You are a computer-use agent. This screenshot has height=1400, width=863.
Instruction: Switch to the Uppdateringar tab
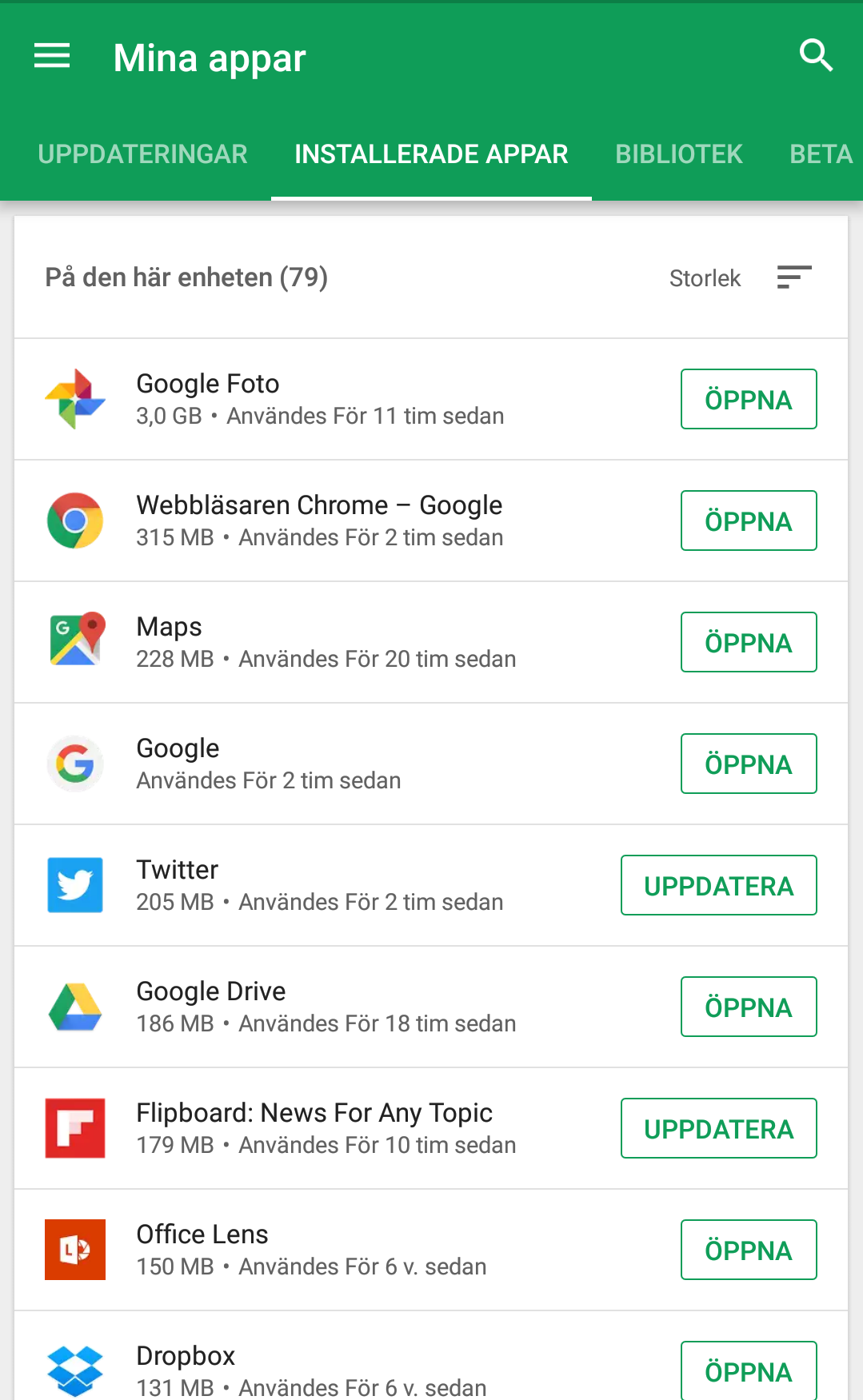click(x=143, y=154)
